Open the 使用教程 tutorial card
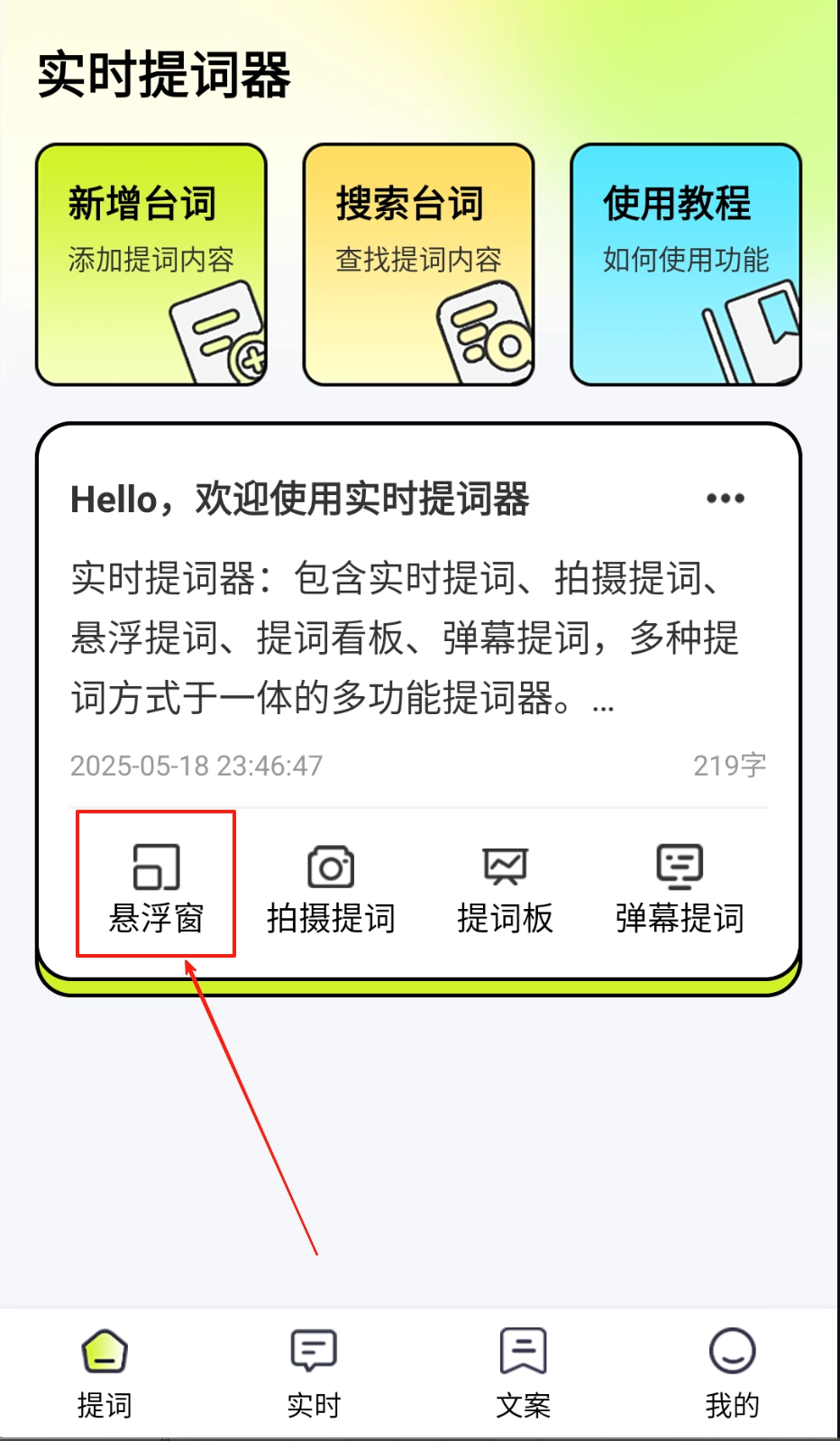 click(685, 264)
